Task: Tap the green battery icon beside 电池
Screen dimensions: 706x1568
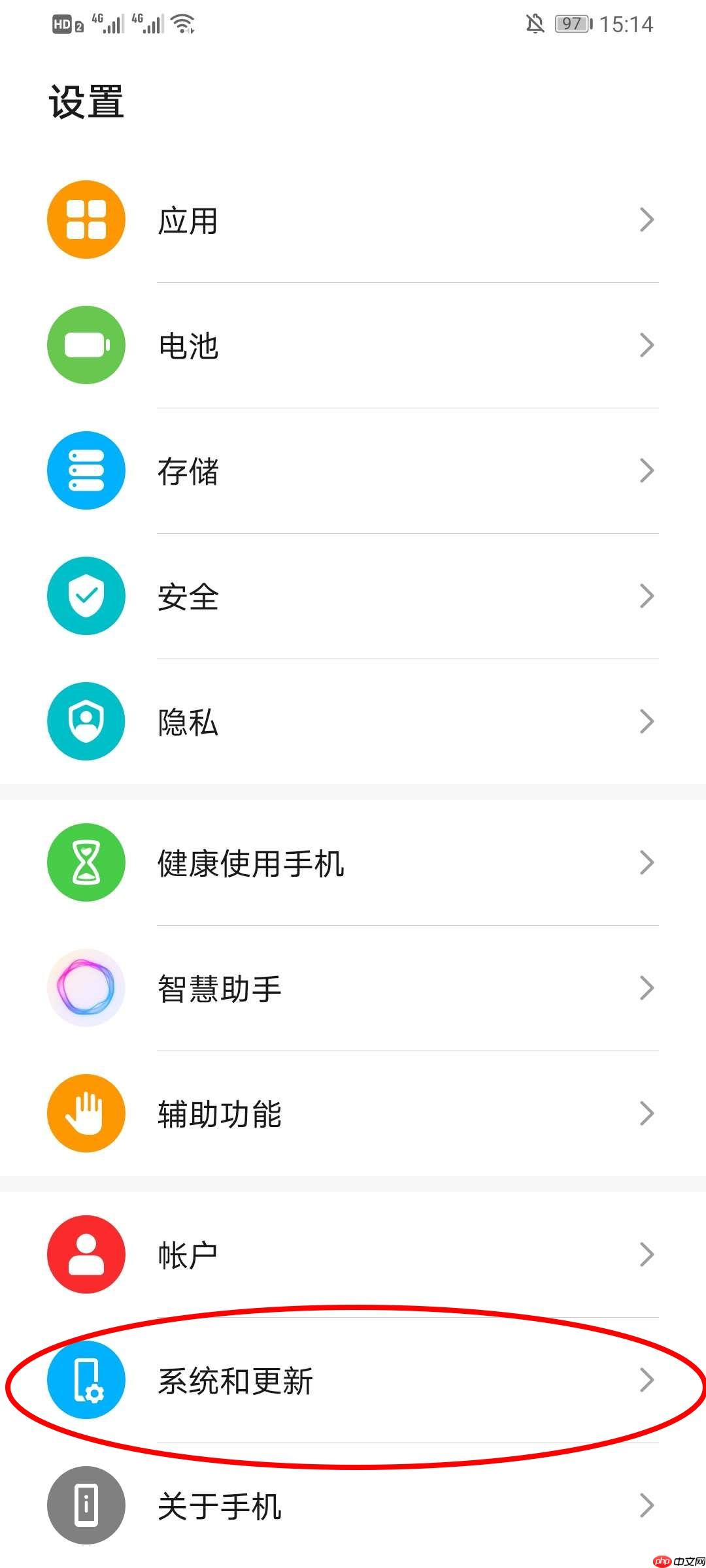Action: tap(85, 345)
